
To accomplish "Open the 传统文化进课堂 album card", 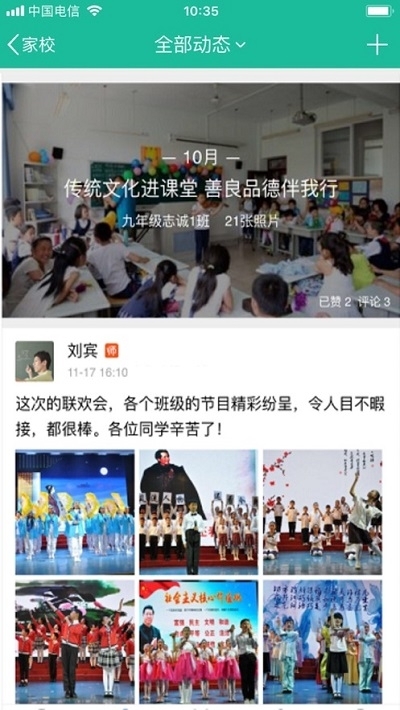I will coord(201,200).
